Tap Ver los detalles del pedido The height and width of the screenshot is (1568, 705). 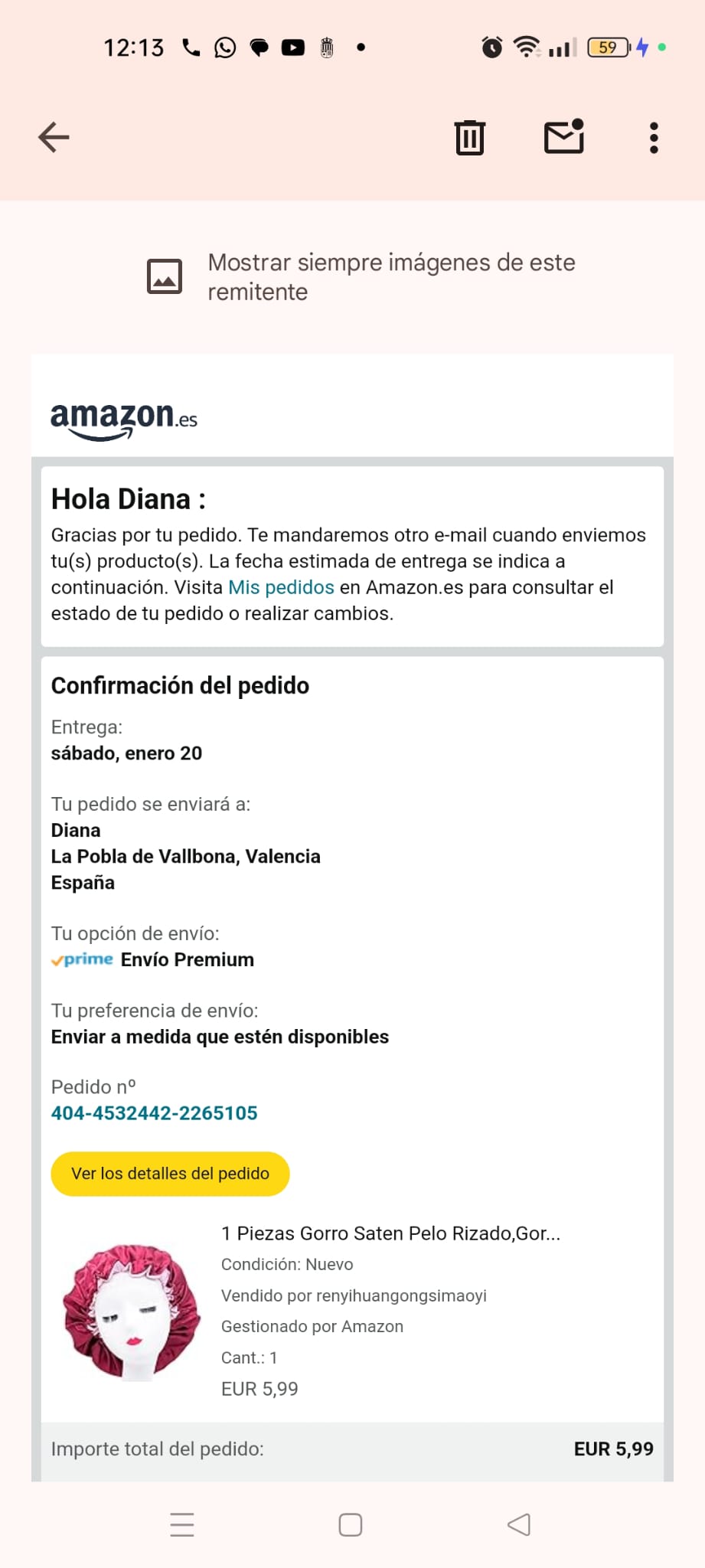(x=170, y=1174)
